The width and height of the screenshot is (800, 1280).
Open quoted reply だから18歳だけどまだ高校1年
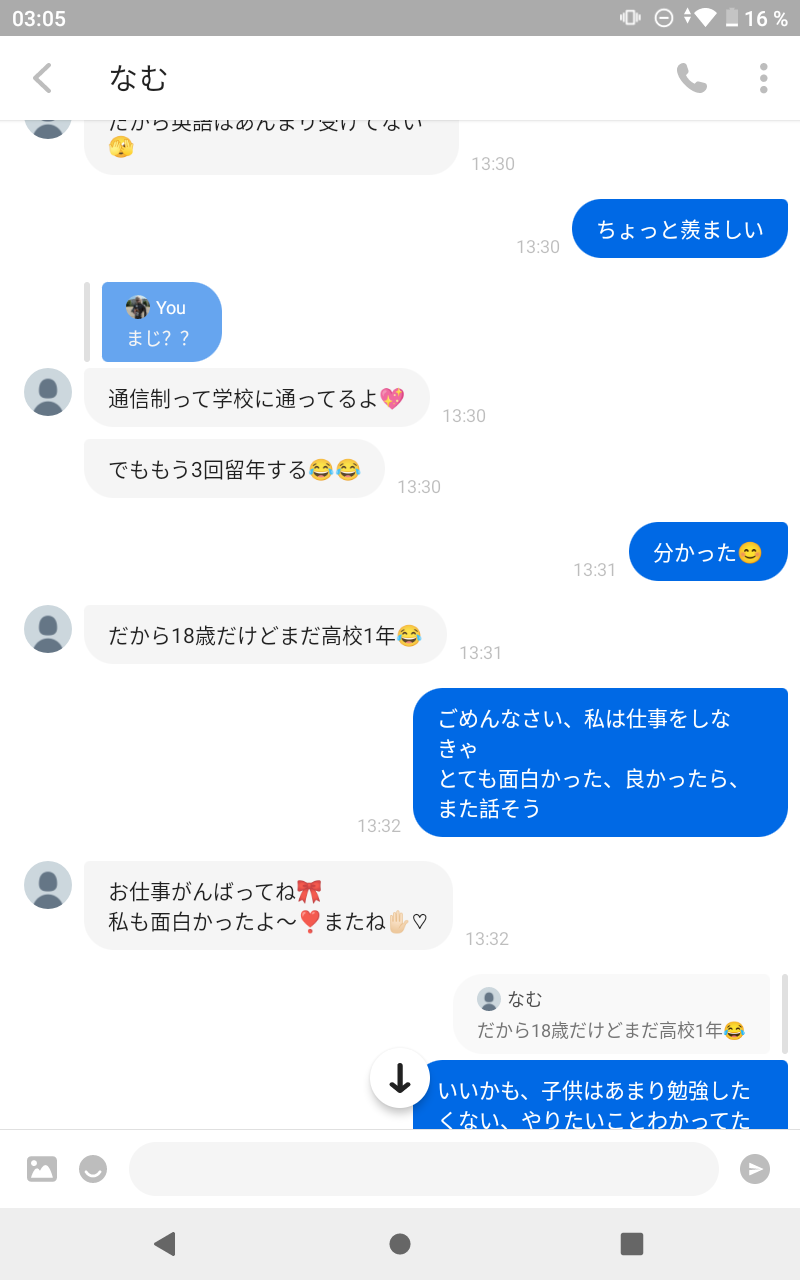pos(611,1015)
